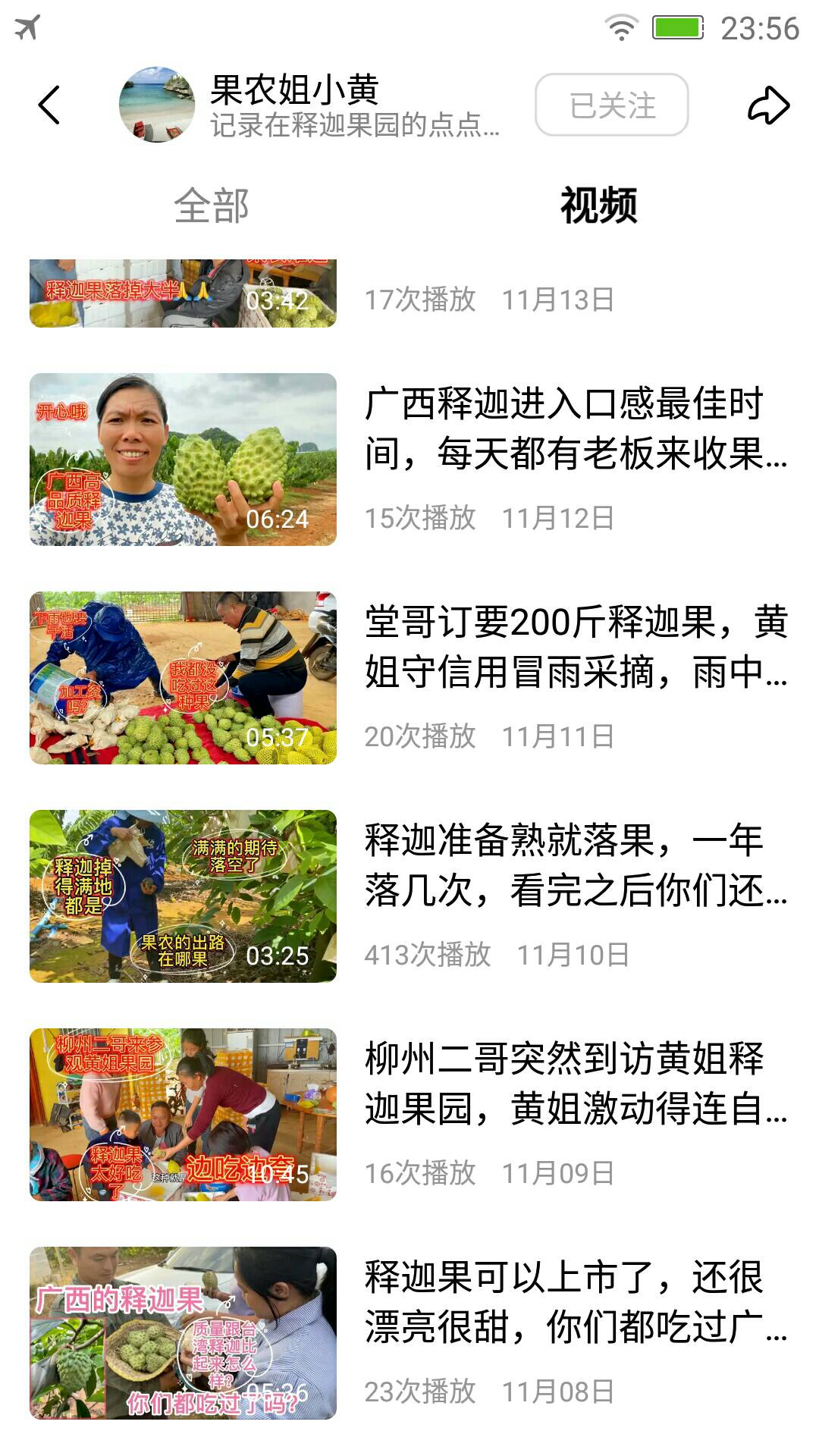Open the 果农姐小黄 profile avatar
Screen dimensions: 819x1456
[x=156, y=105]
